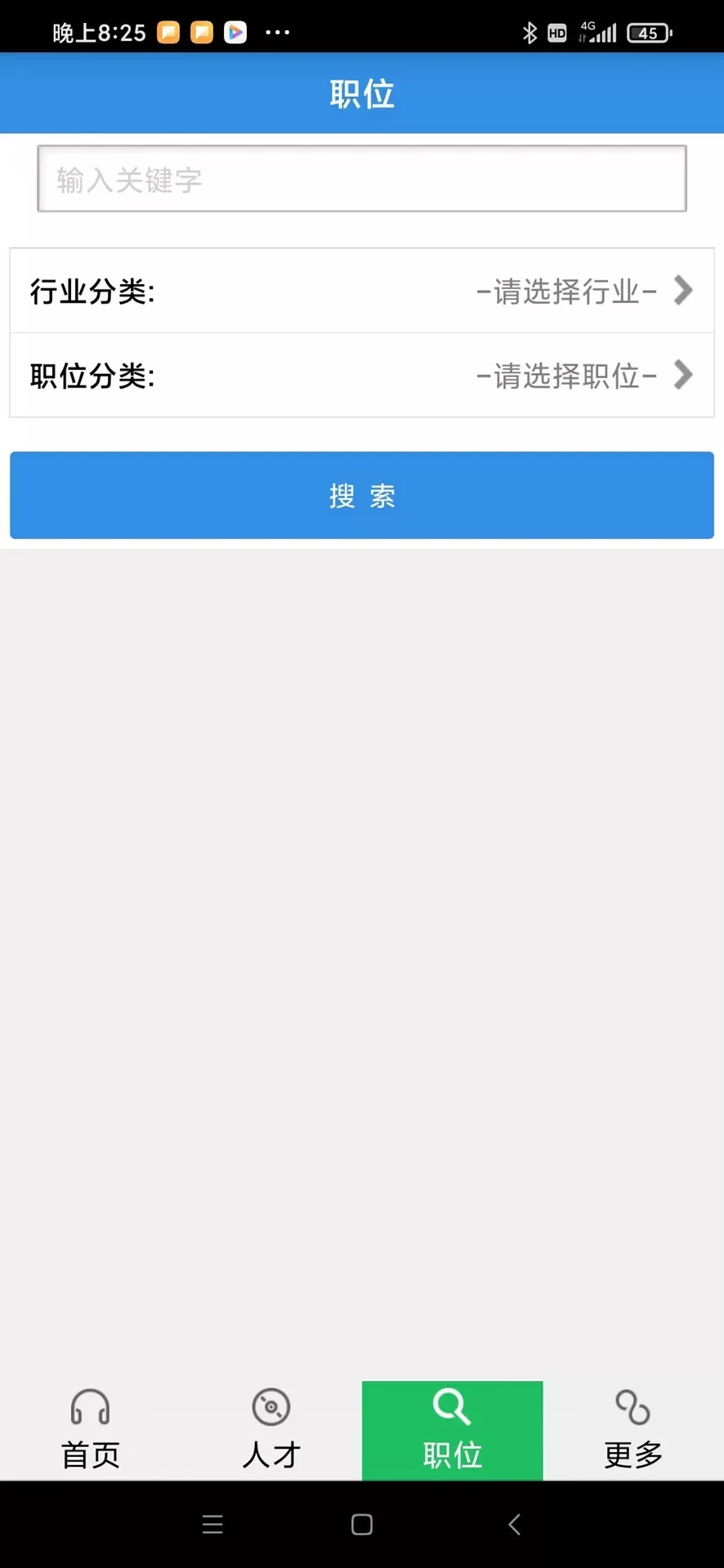The image size is (724, 1568).
Task: Open the 更多 tab
Action: (633, 1431)
